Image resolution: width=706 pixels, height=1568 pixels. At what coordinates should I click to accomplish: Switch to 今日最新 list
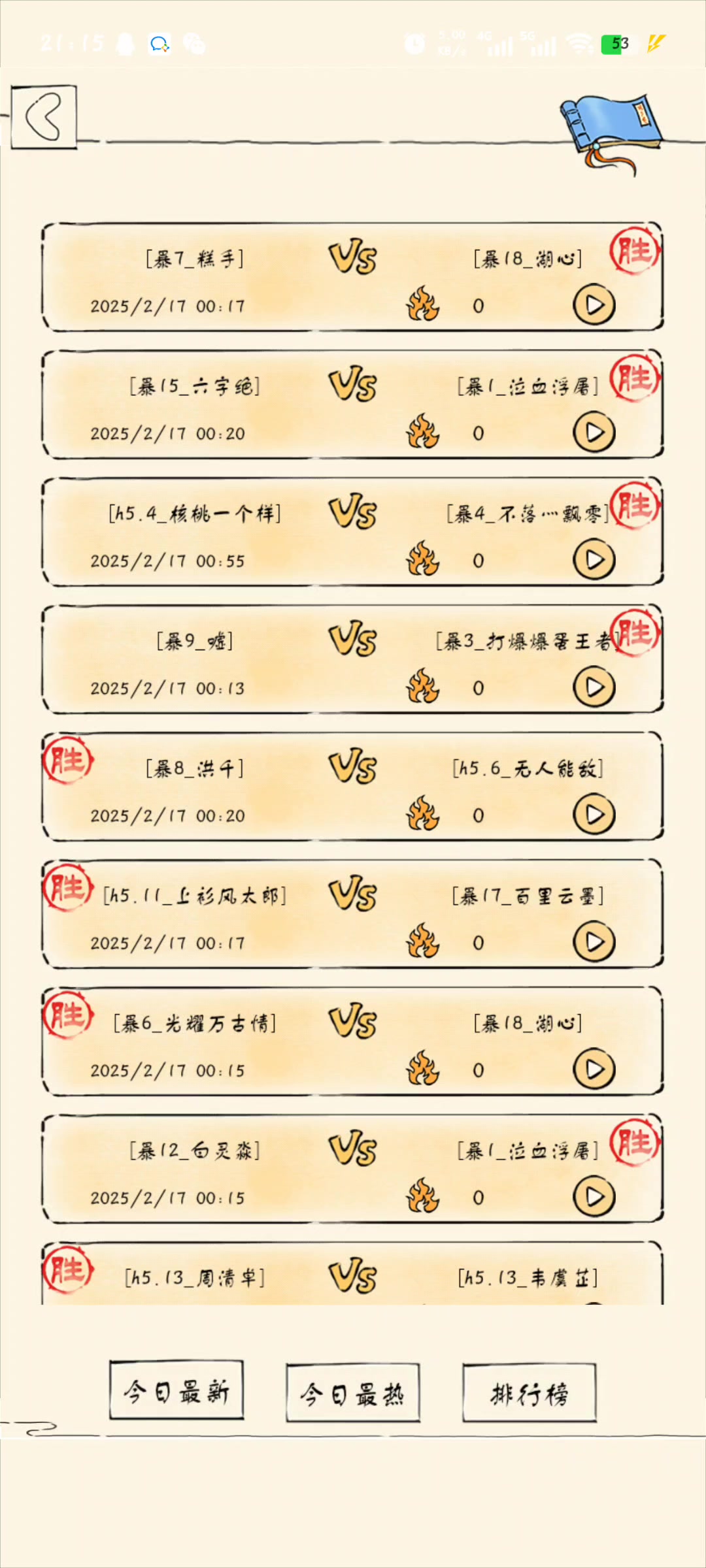[x=176, y=1391]
